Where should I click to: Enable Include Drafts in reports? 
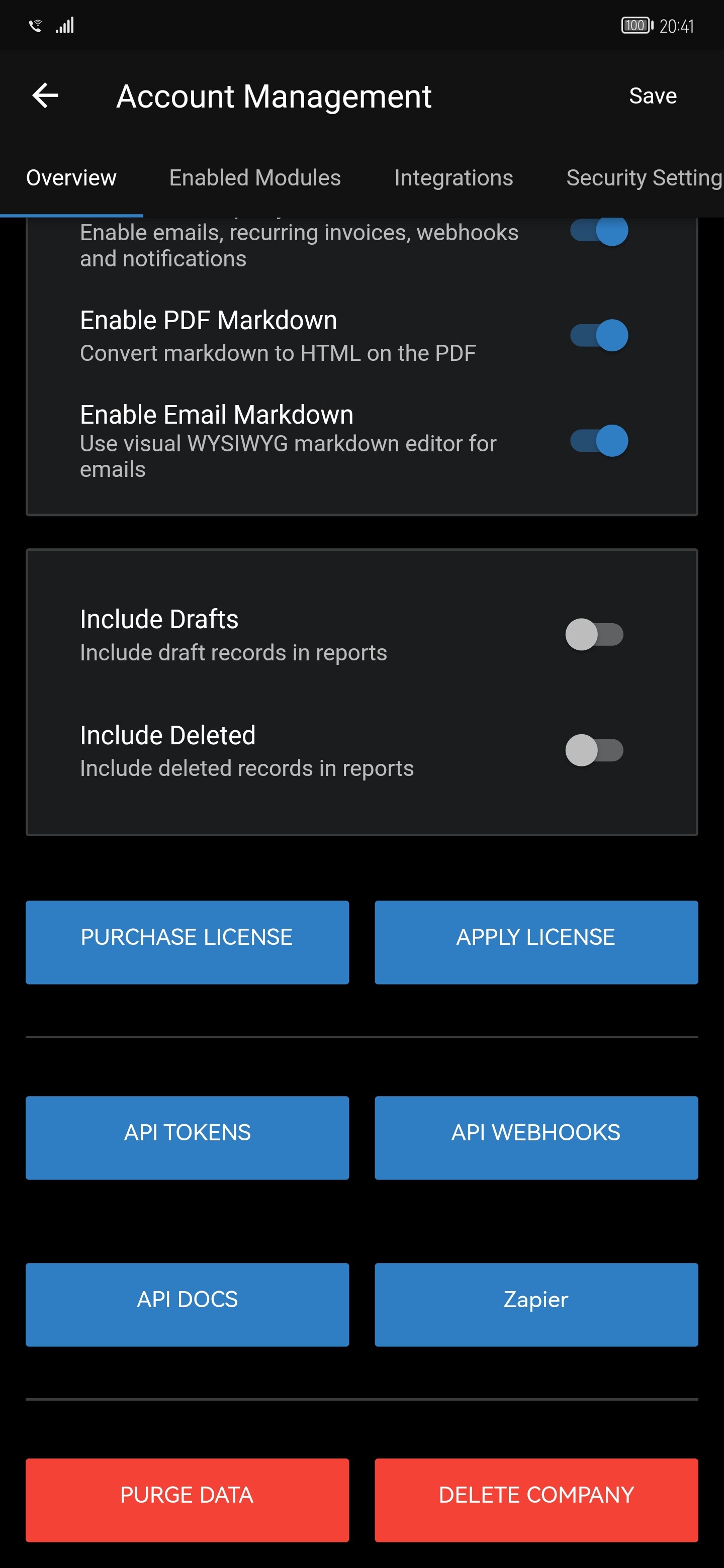click(x=594, y=634)
